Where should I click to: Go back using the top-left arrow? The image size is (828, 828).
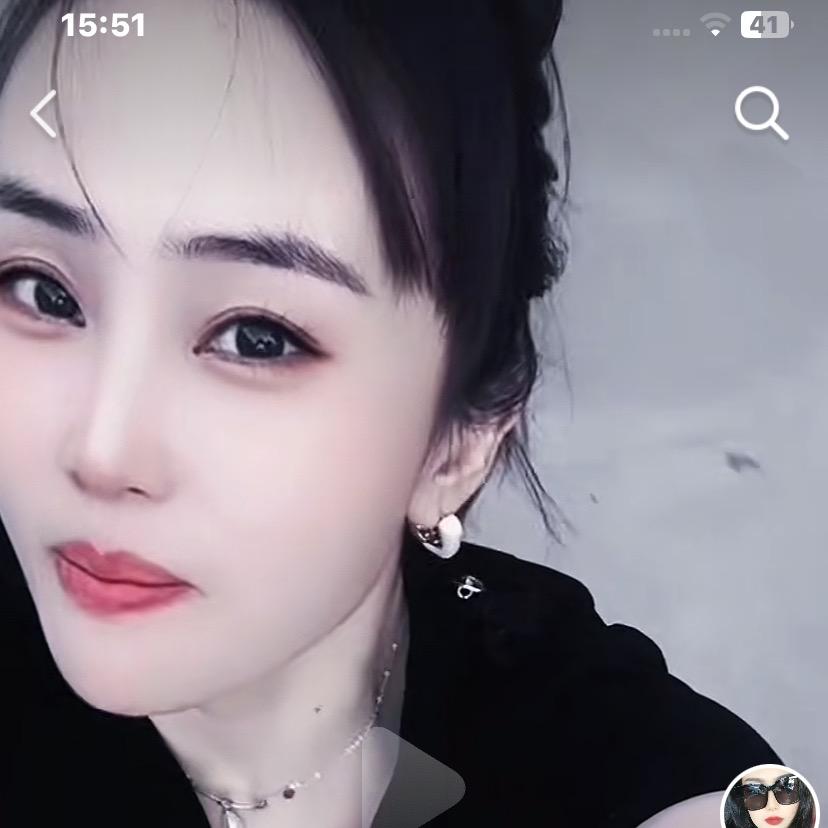tap(44, 114)
